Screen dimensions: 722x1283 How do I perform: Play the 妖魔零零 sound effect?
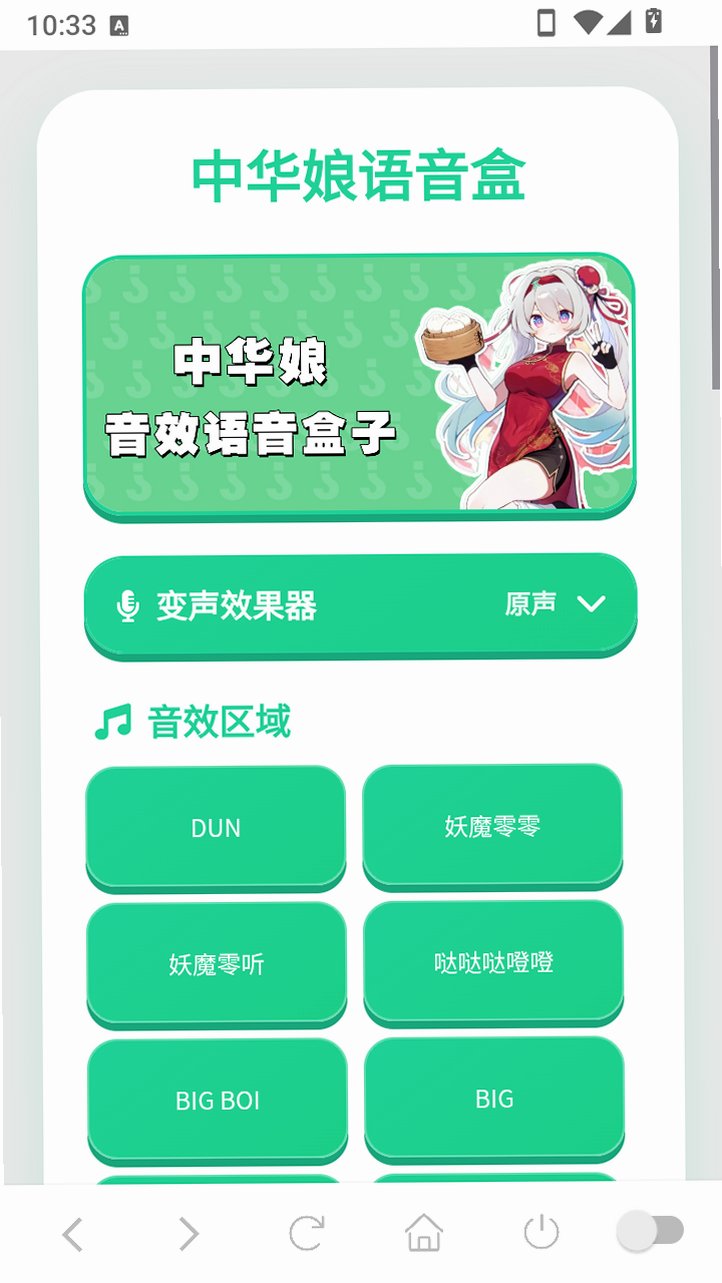492,825
